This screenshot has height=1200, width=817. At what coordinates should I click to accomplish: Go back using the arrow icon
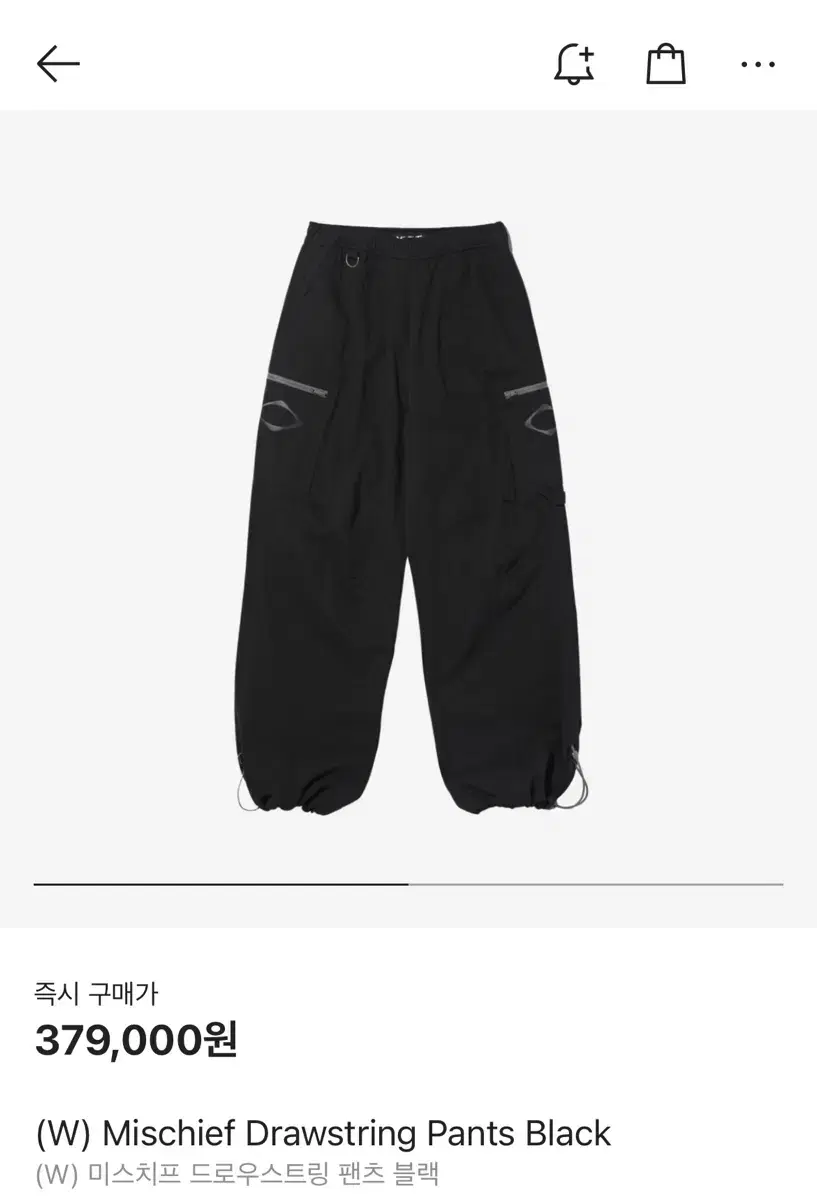57,64
